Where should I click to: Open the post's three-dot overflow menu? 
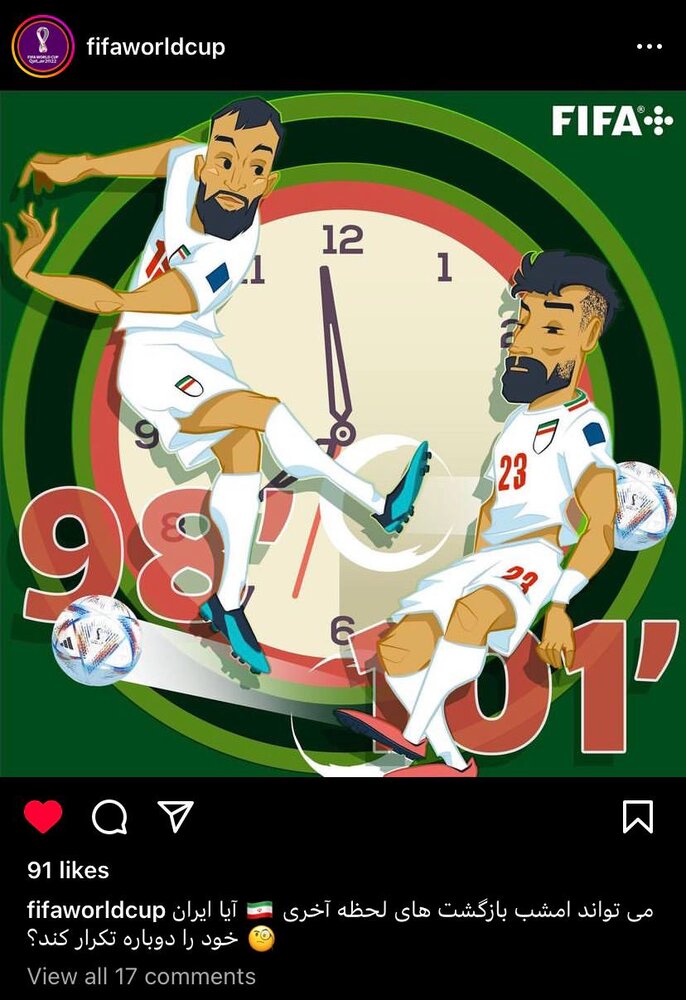[x=649, y=47]
